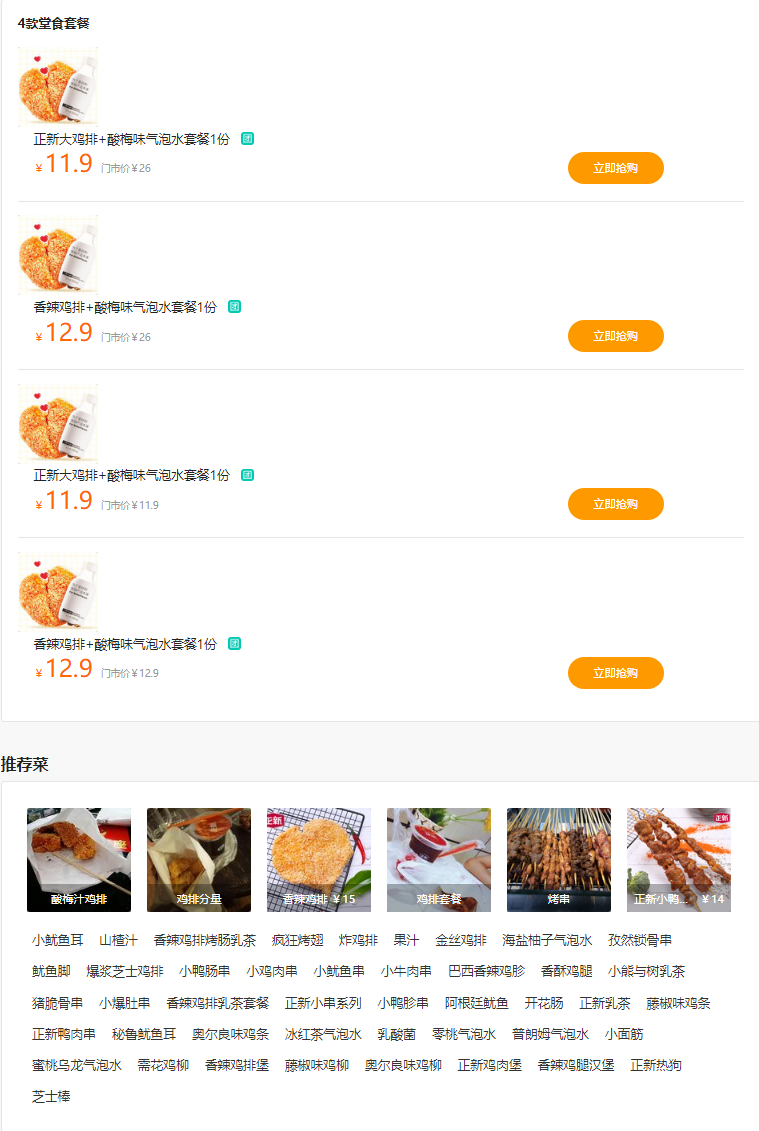Purchase the 香辣鸡排 combo with 门市价 ¥12.9

(x=615, y=673)
